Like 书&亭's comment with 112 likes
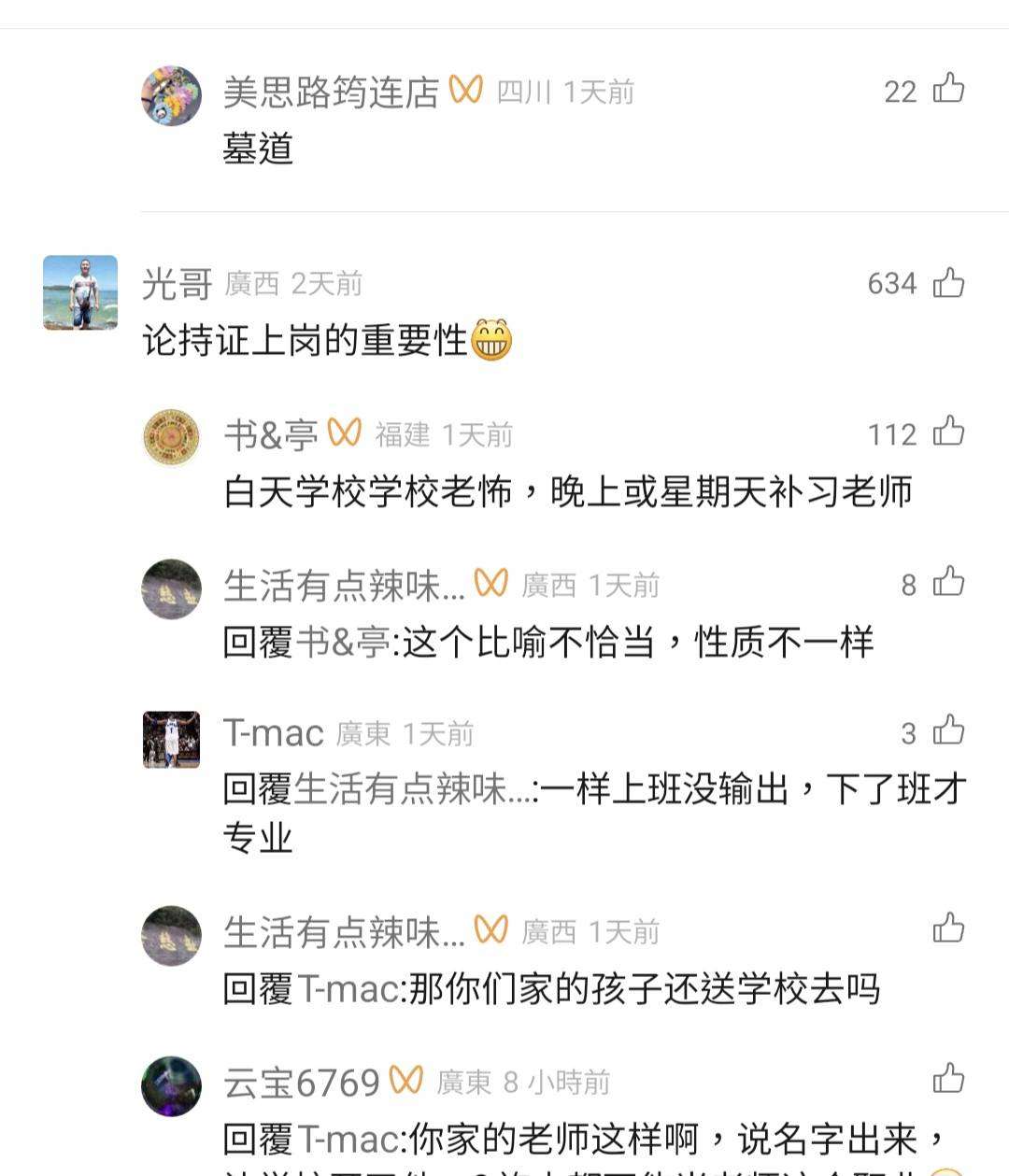The width and height of the screenshot is (1009, 1176). (949, 432)
